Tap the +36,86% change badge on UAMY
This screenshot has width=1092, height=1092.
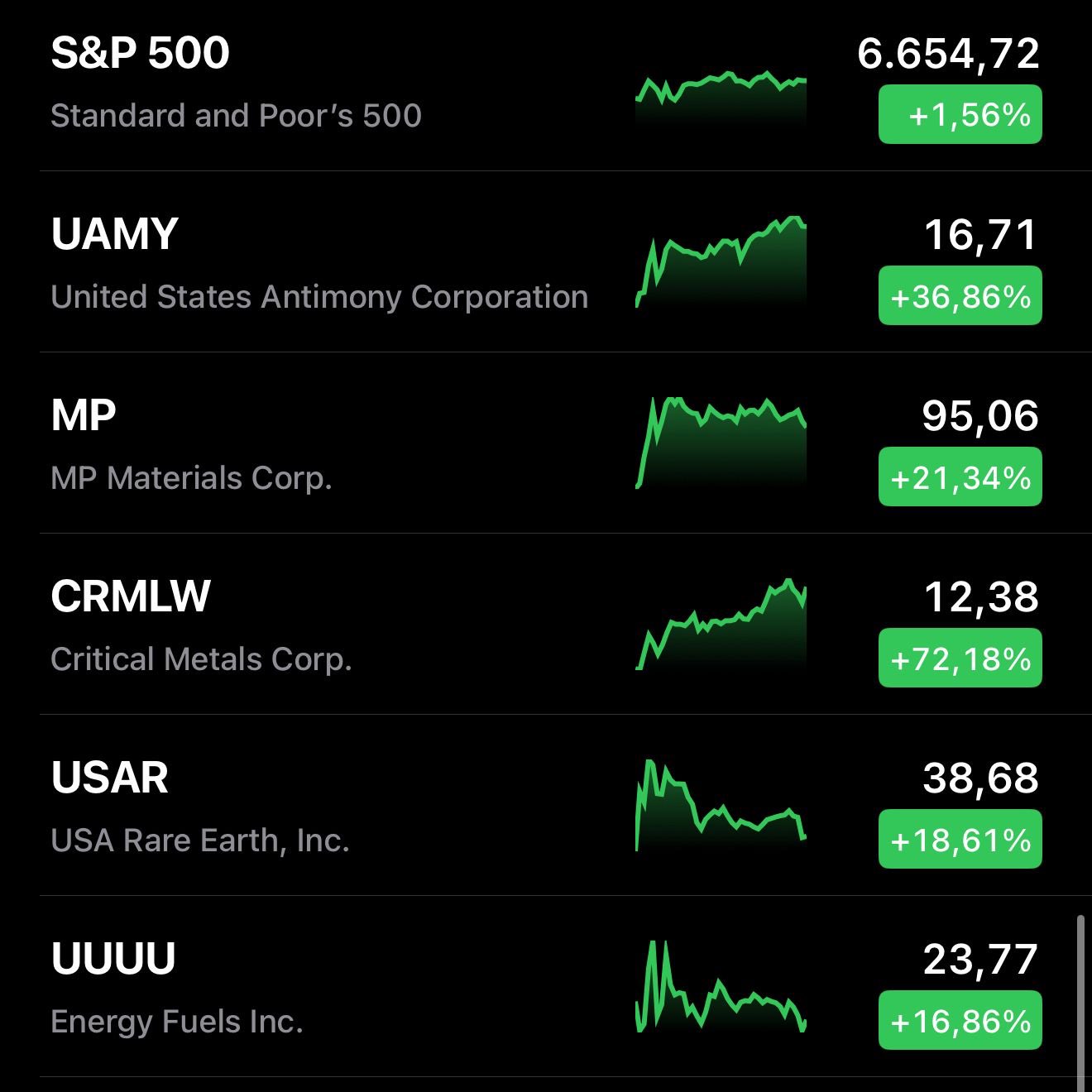960,296
